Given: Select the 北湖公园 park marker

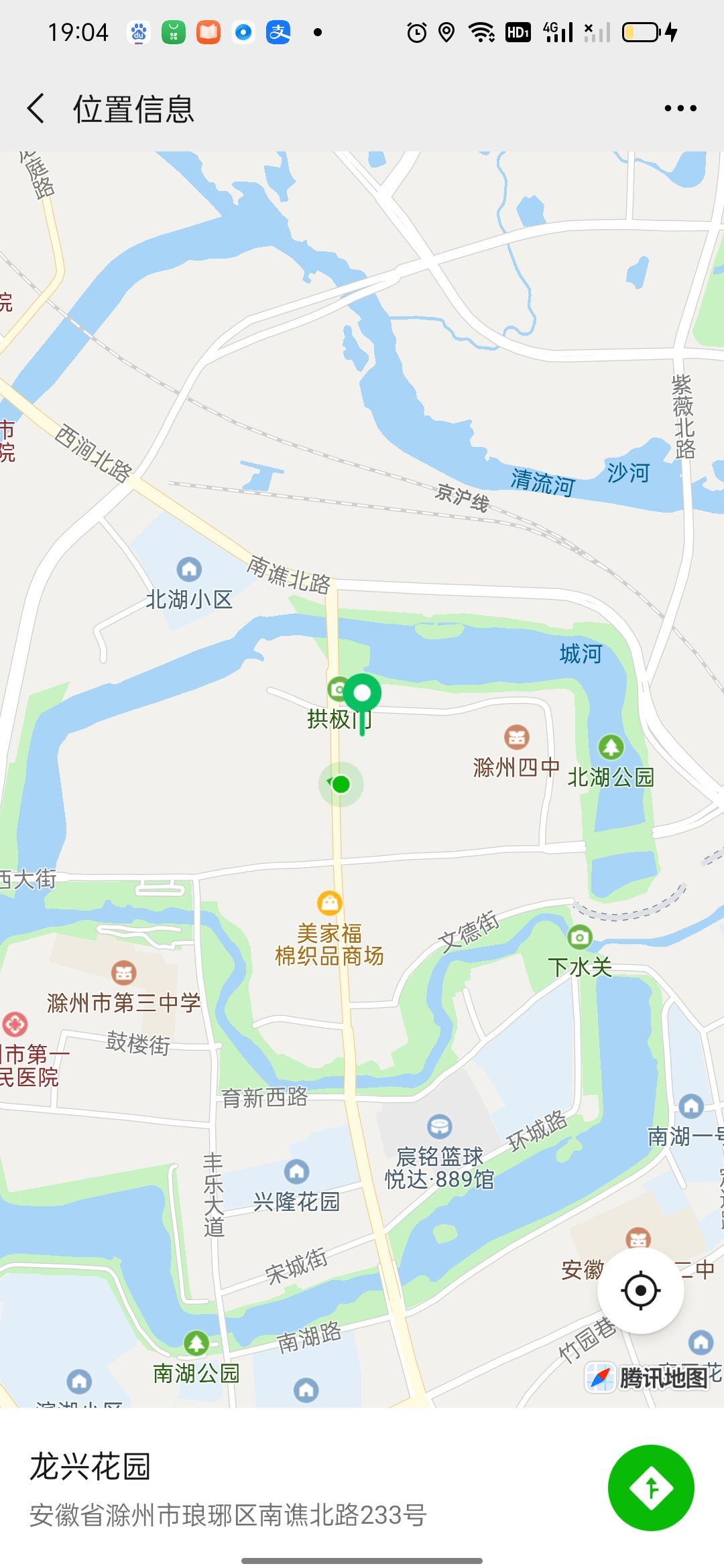Looking at the screenshot, I should point(611,747).
